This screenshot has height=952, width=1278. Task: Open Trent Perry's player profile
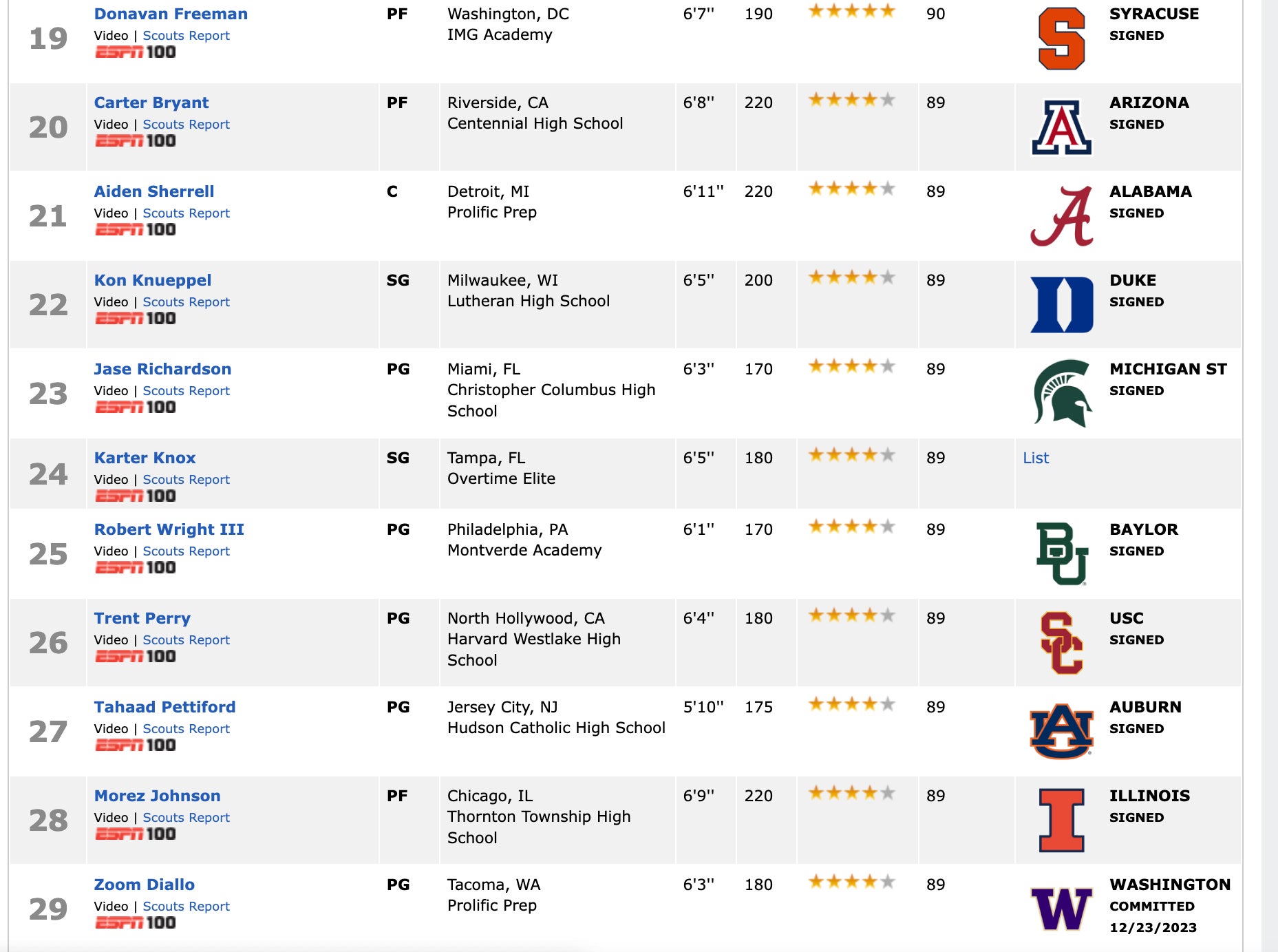click(x=142, y=618)
